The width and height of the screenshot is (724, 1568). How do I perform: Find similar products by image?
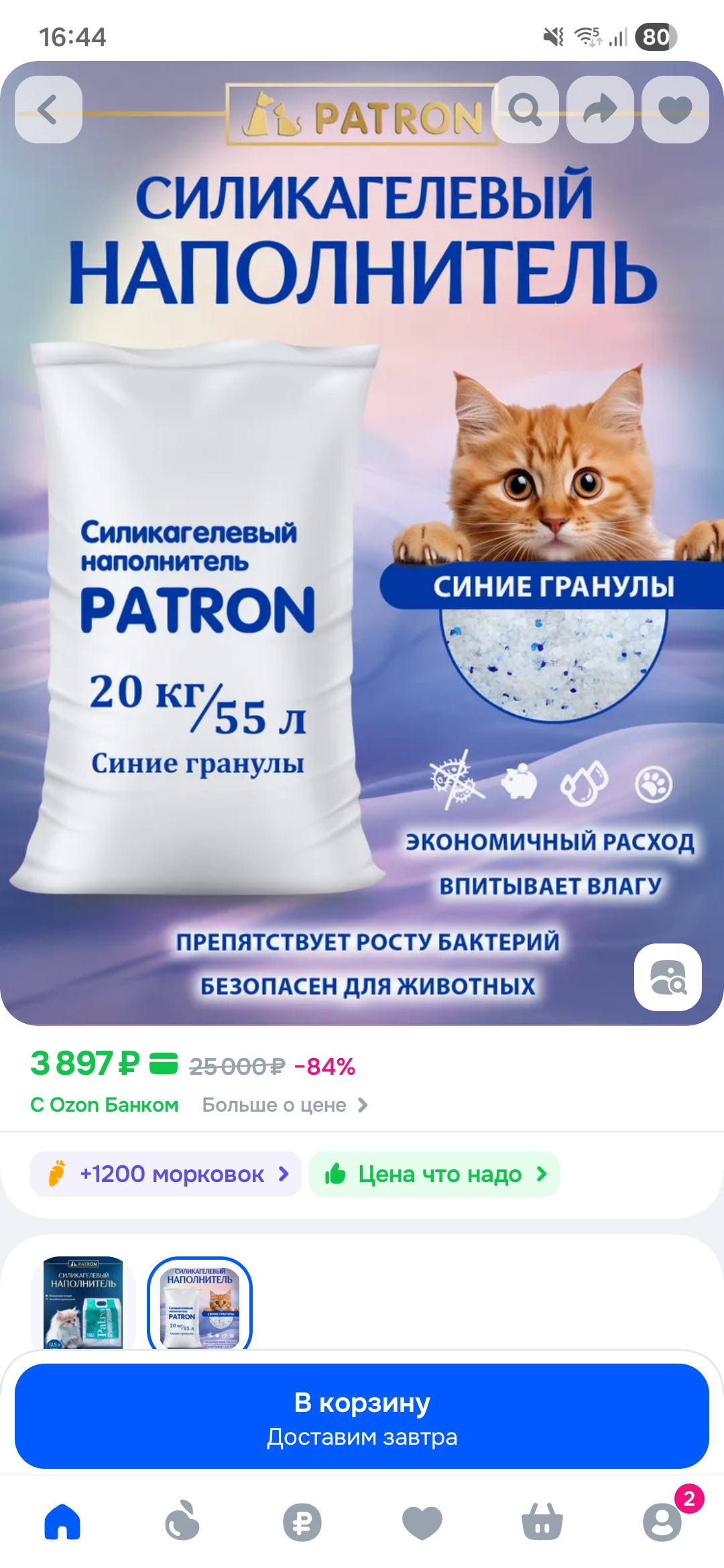point(668,977)
